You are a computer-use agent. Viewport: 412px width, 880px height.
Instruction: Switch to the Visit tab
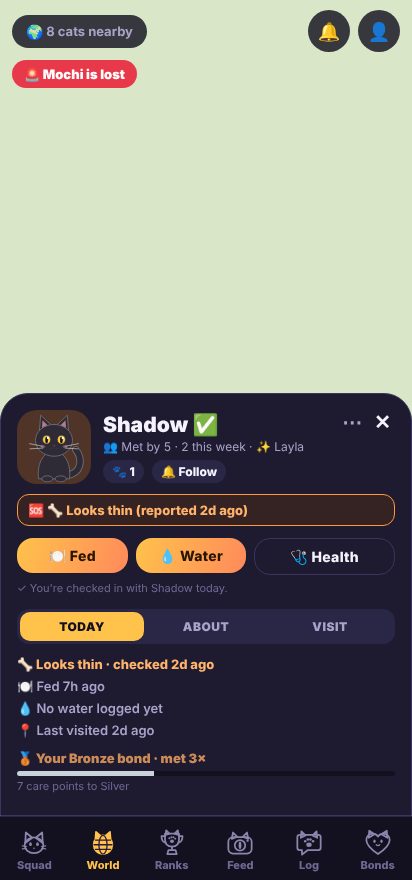pyautogui.click(x=329, y=626)
